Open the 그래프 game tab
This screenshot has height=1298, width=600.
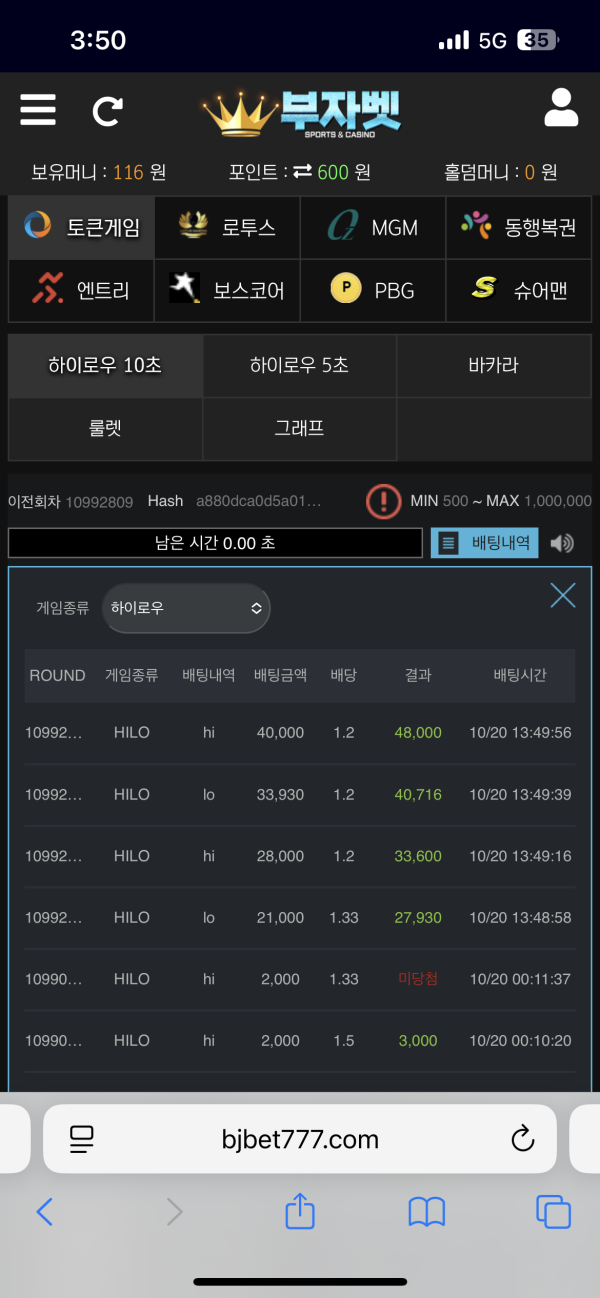(x=299, y=428)
